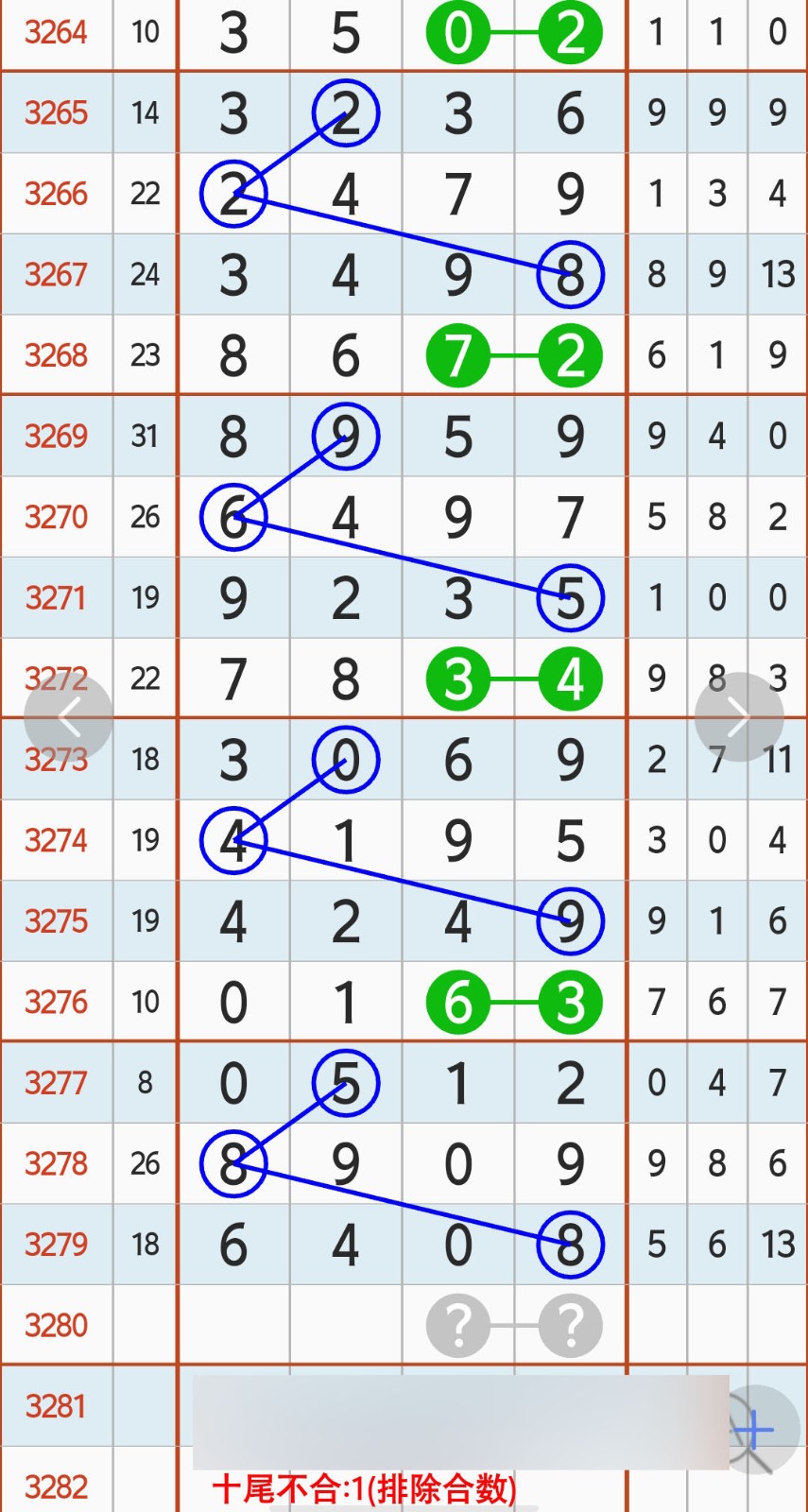This screenshot has height=1512, width=808.
Task: Select the first question mark placeholder in row 3280
Action: tap(459, 1325)
